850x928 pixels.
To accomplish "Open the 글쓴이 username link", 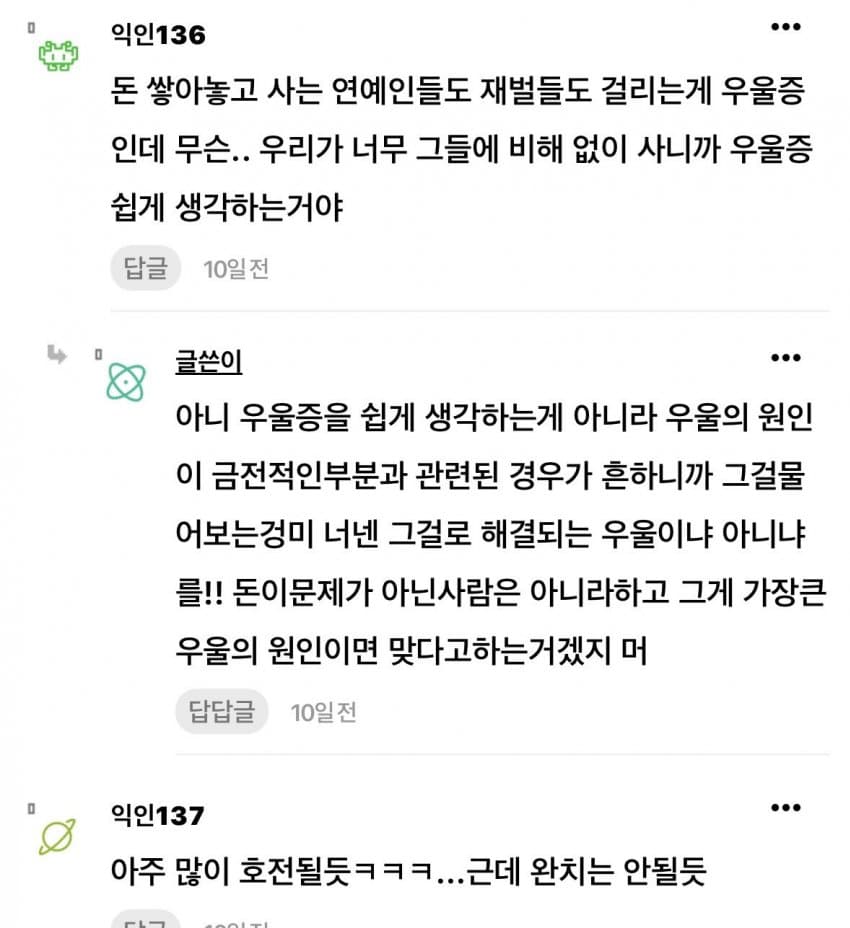I will tap(208, 361).
